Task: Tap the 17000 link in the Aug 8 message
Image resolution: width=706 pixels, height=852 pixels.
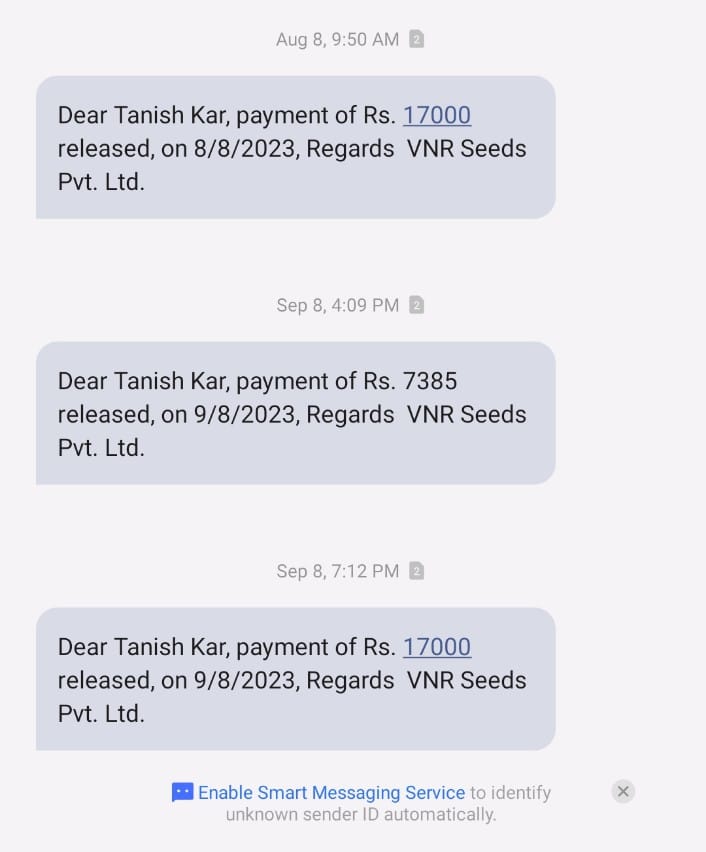Action: point(436,115)
